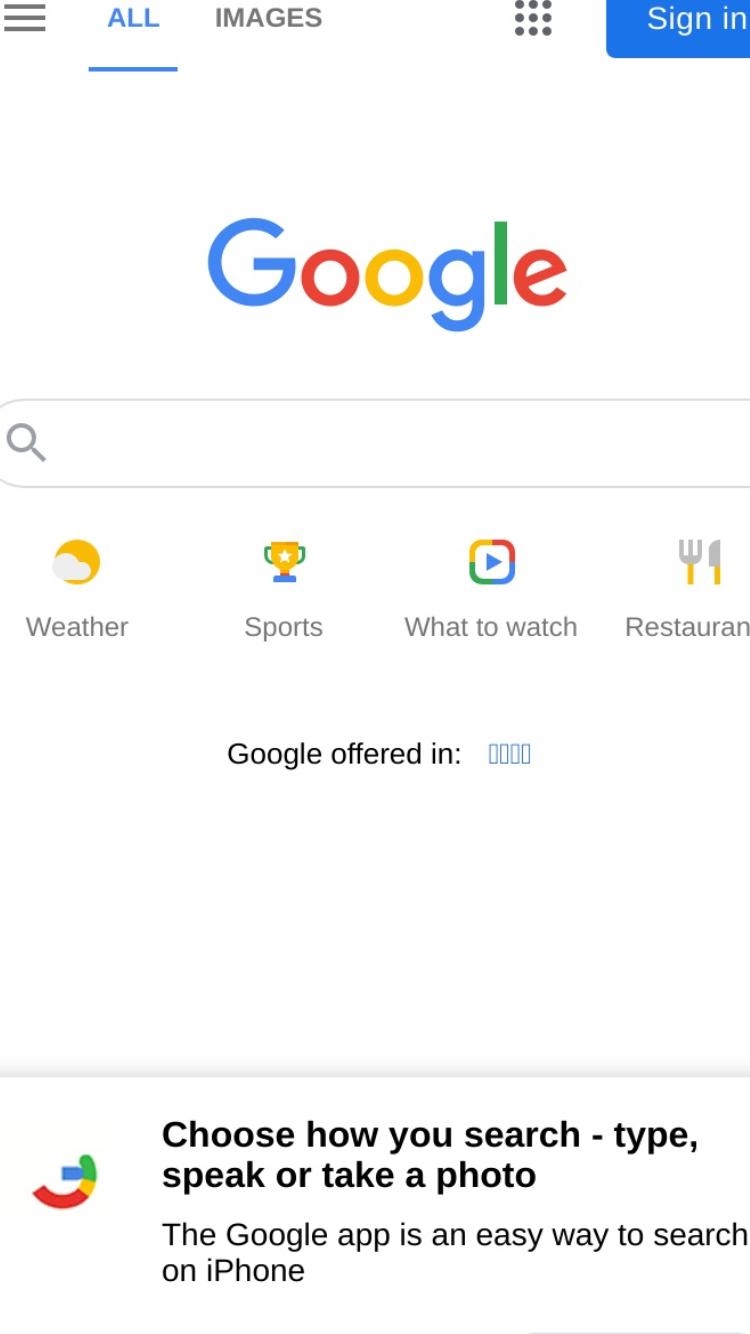Image resolution: width=750 pixels, height=1334 pixels.
Task: Open the Weather shortcut
Action: point(77,589)
